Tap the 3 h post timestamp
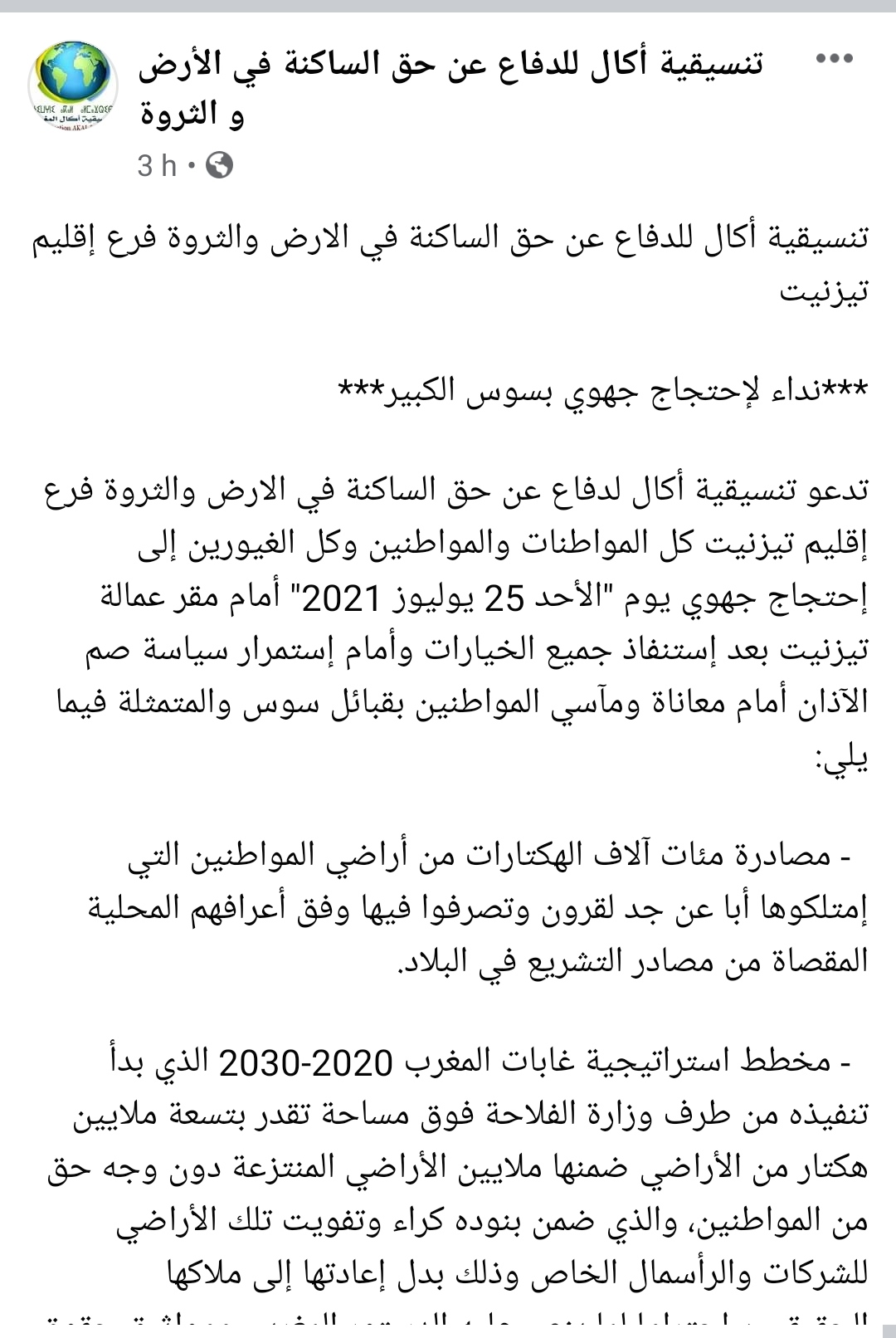Screen dimensions: 896x1338 157,165
